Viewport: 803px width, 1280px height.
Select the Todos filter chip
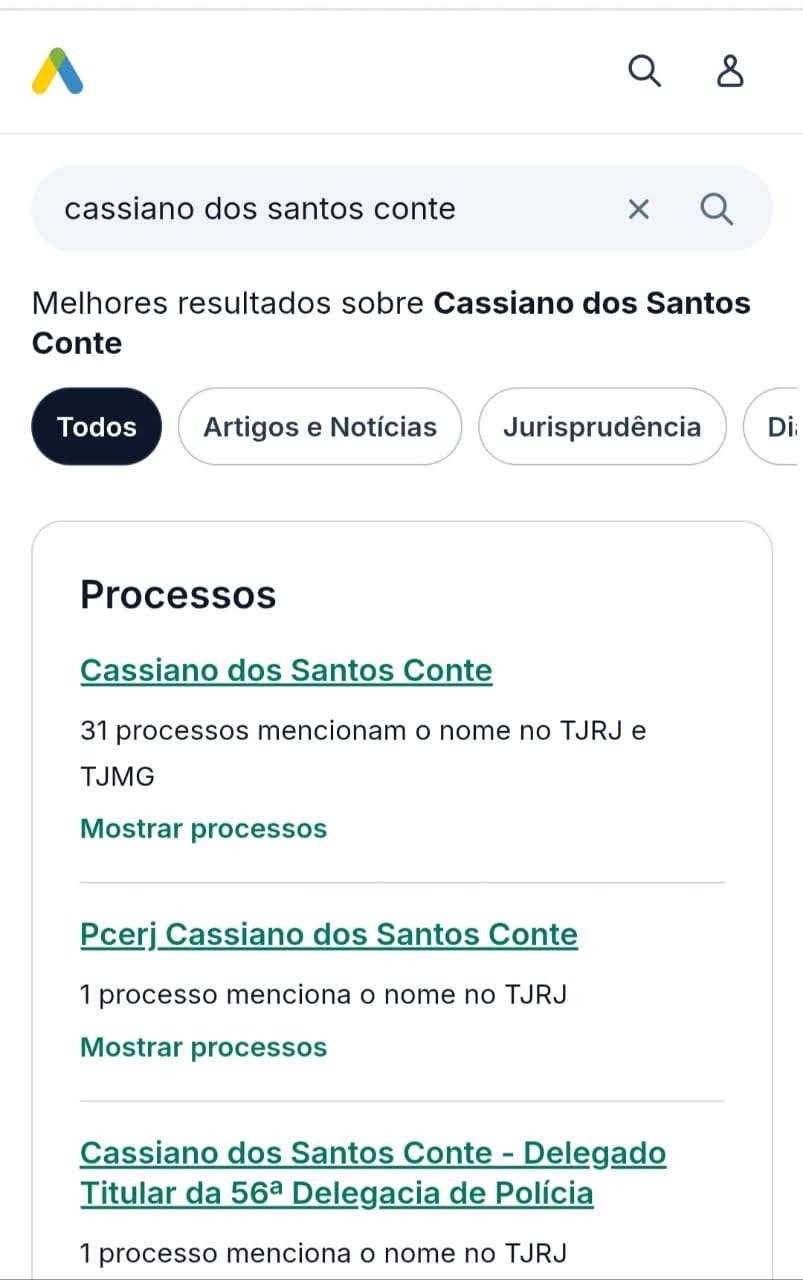[x=96, y=427]
